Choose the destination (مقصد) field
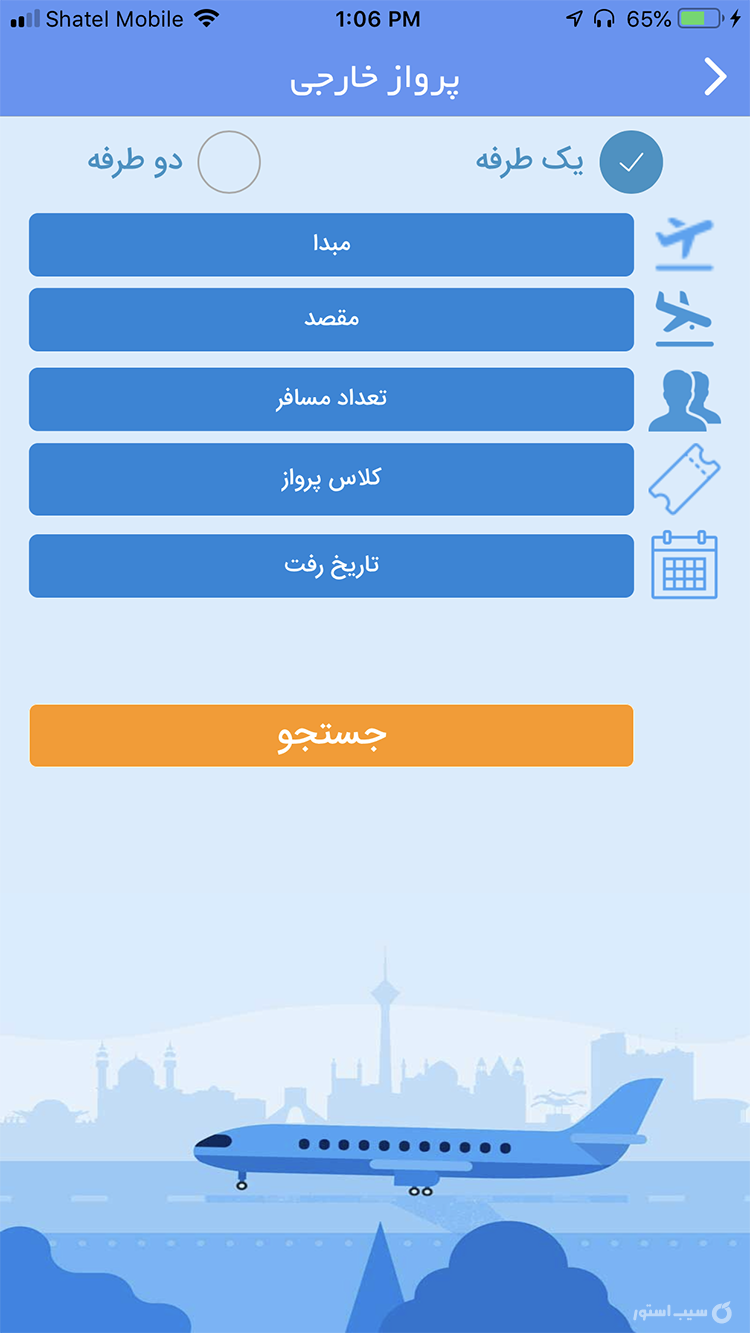Image resolution: width=750 pixels, height=1334 pixels. click(x=331, y=319)
